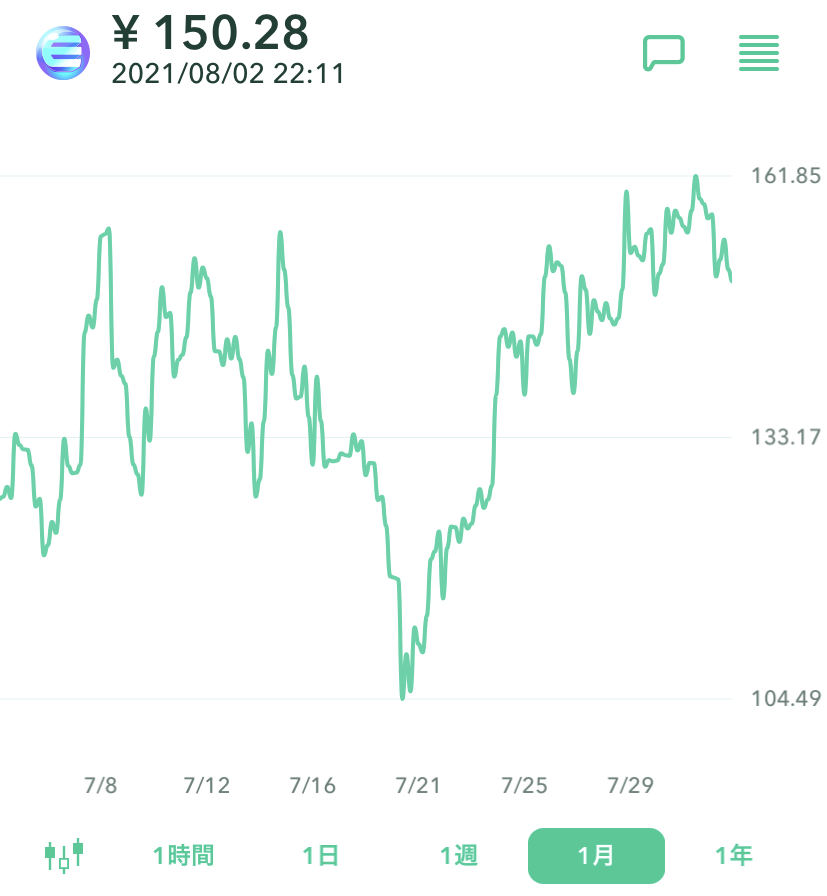The image size is (827, 896).
Task: Select the 1時間 time range
Action: coord(183,856)
